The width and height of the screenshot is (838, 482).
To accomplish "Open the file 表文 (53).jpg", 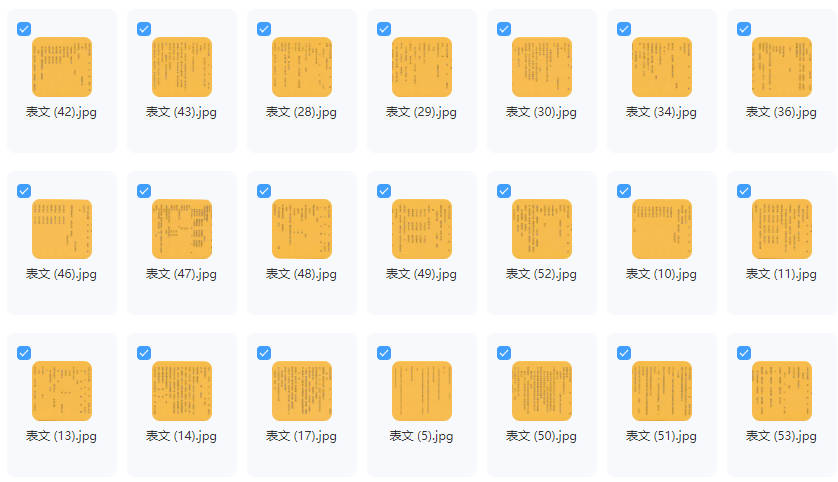I will point(782,391).
